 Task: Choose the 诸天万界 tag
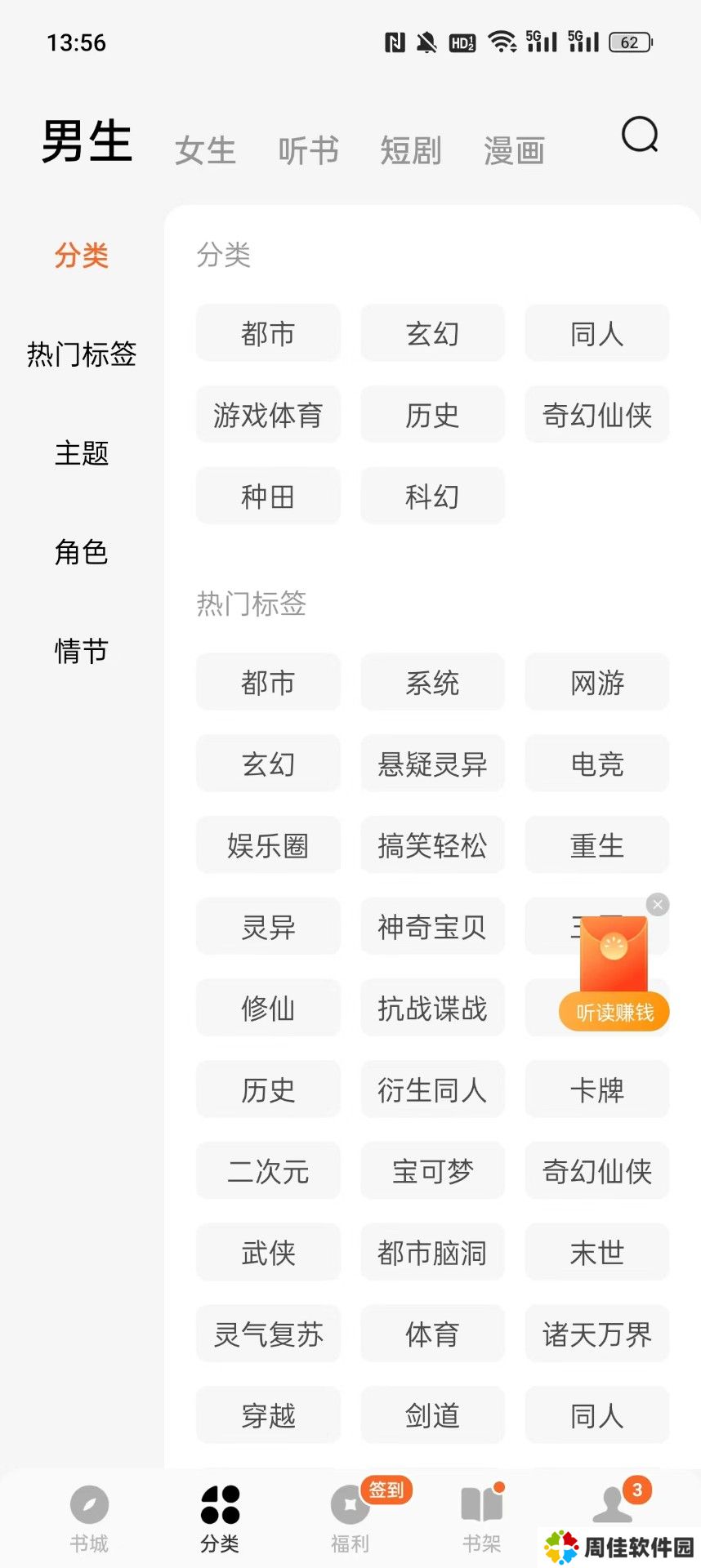(x=596, y=1334)
